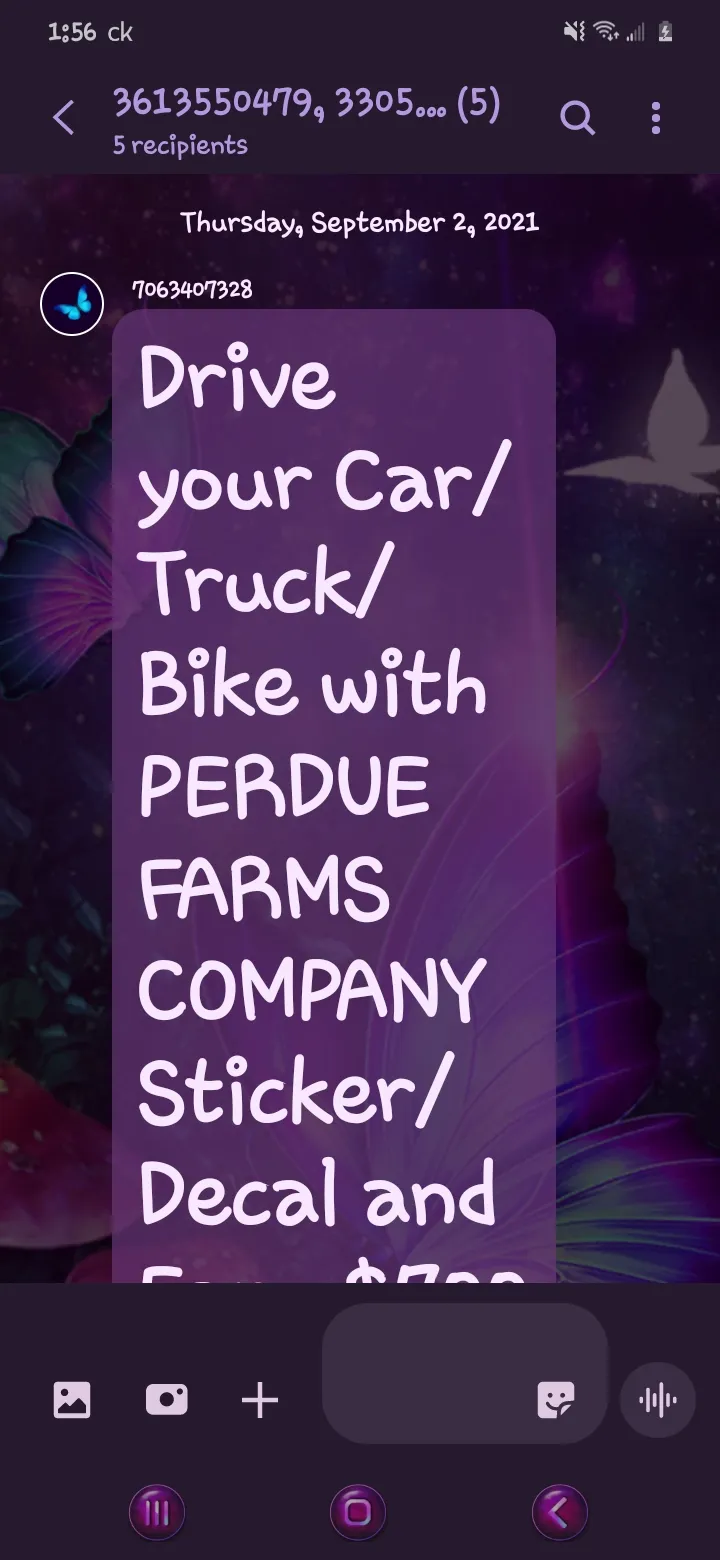Image resolution: width=720 pixels, height=1560 pixels.
Task: Search within this conversation
Action: [577, 119]
